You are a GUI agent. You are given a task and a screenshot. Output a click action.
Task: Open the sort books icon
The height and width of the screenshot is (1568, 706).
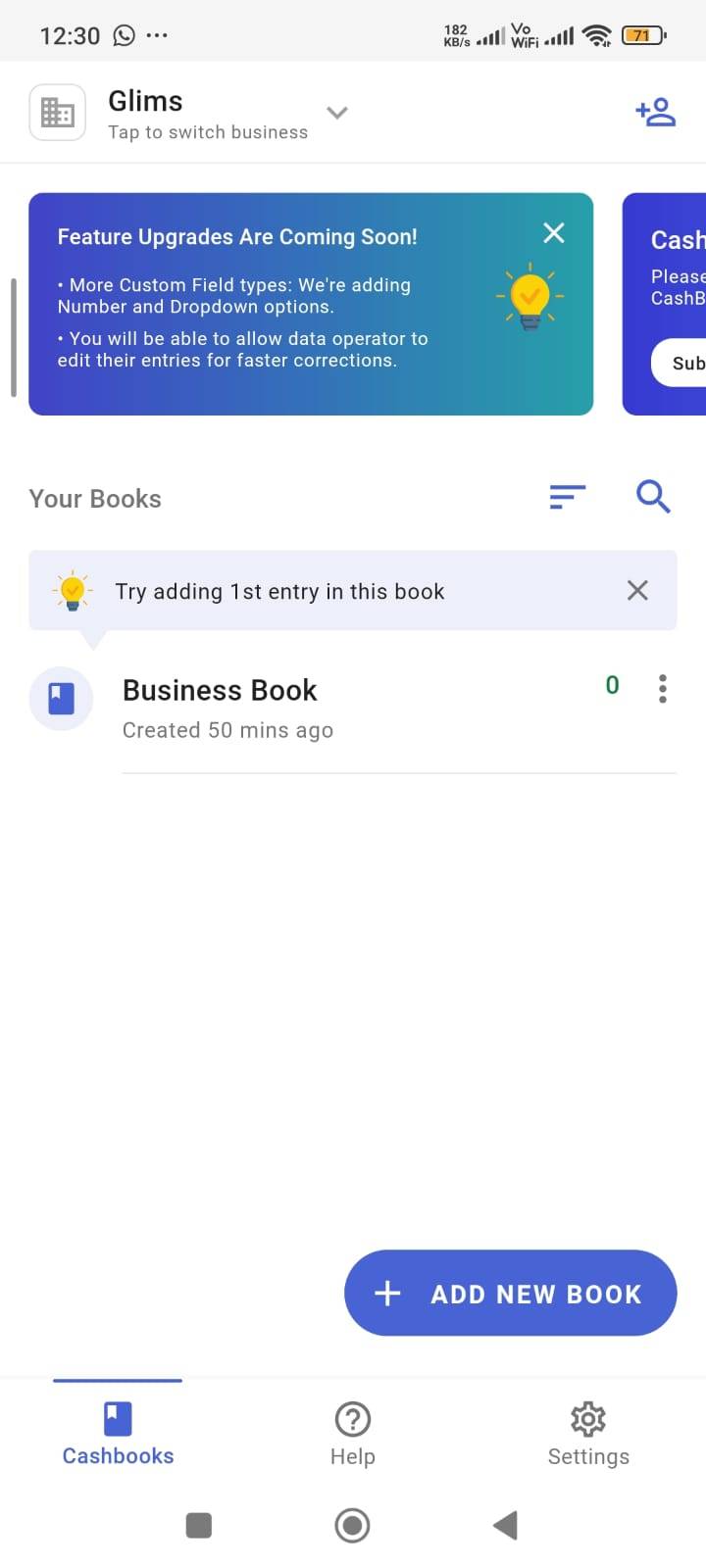coord(567,497)
